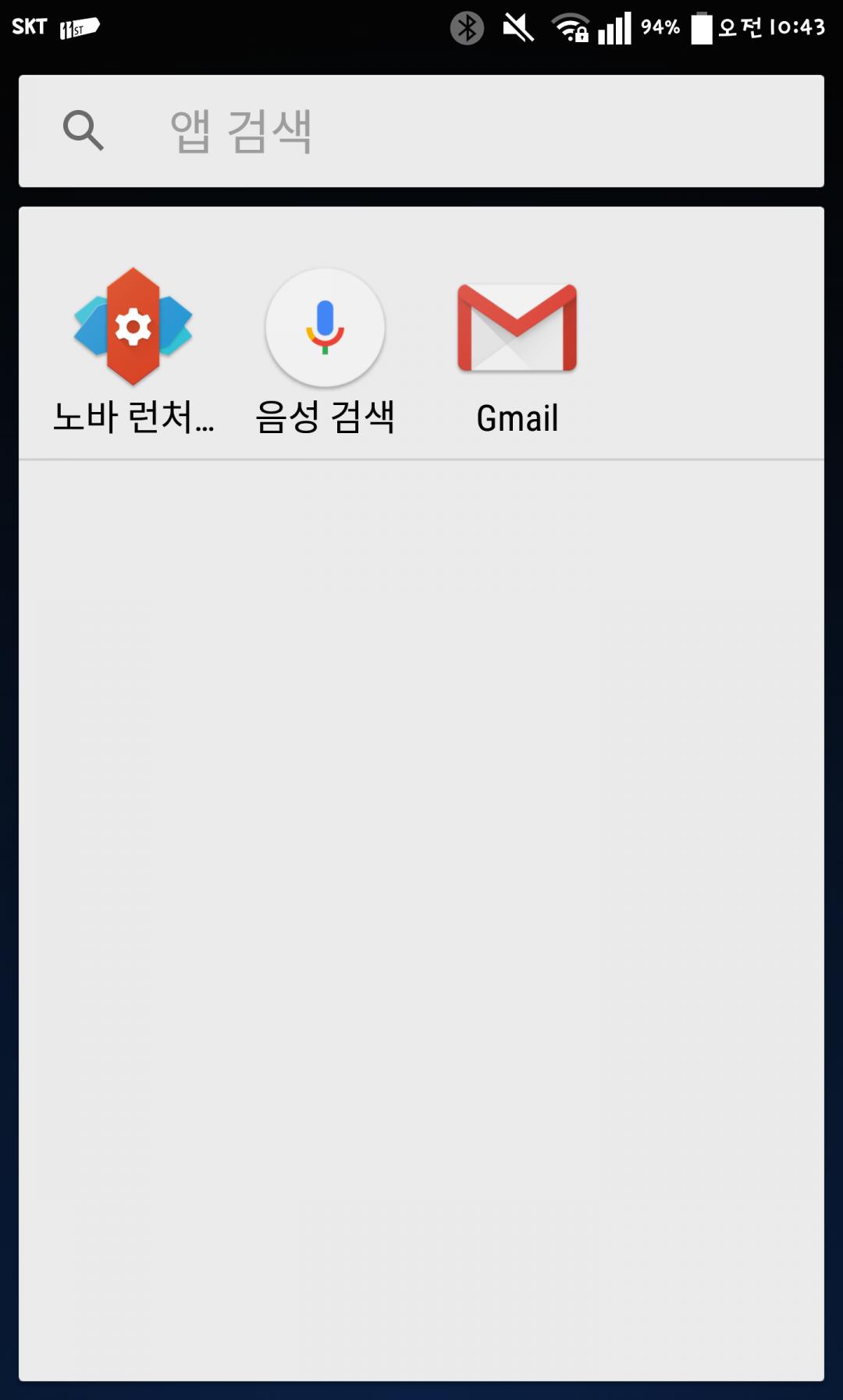Screen dimensions: 843x1400
Task: Tap the 앱 검색 search field
Action: (x=468, y=131)
